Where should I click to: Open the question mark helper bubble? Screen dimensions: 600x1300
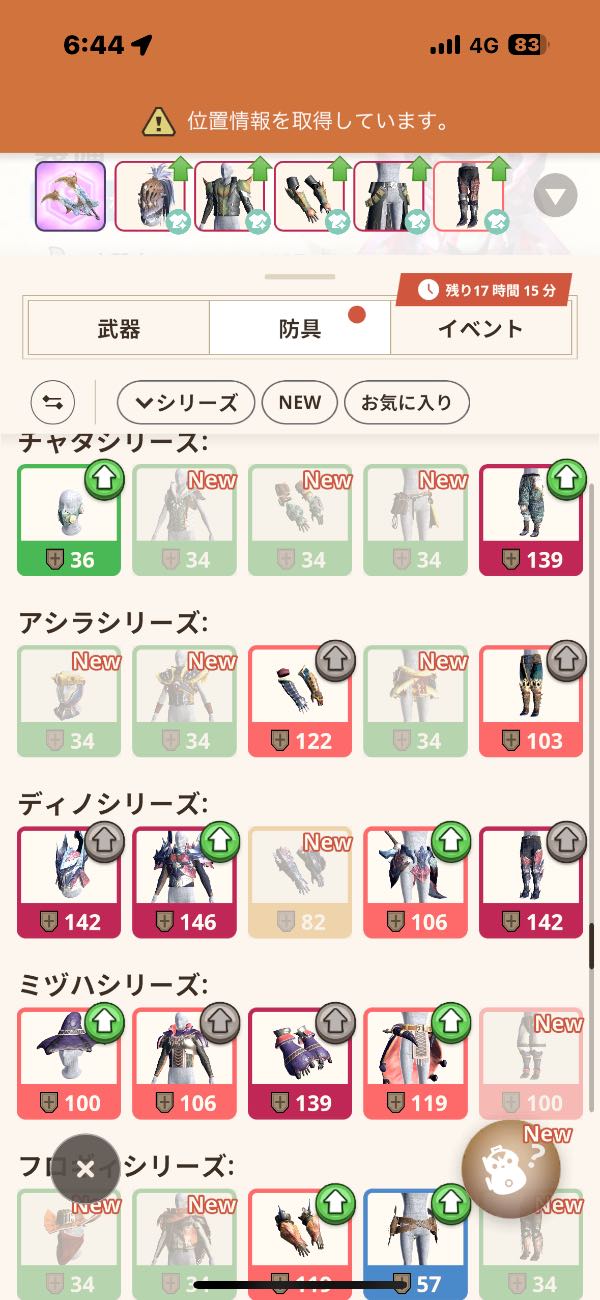click(x=510, y=1168)
